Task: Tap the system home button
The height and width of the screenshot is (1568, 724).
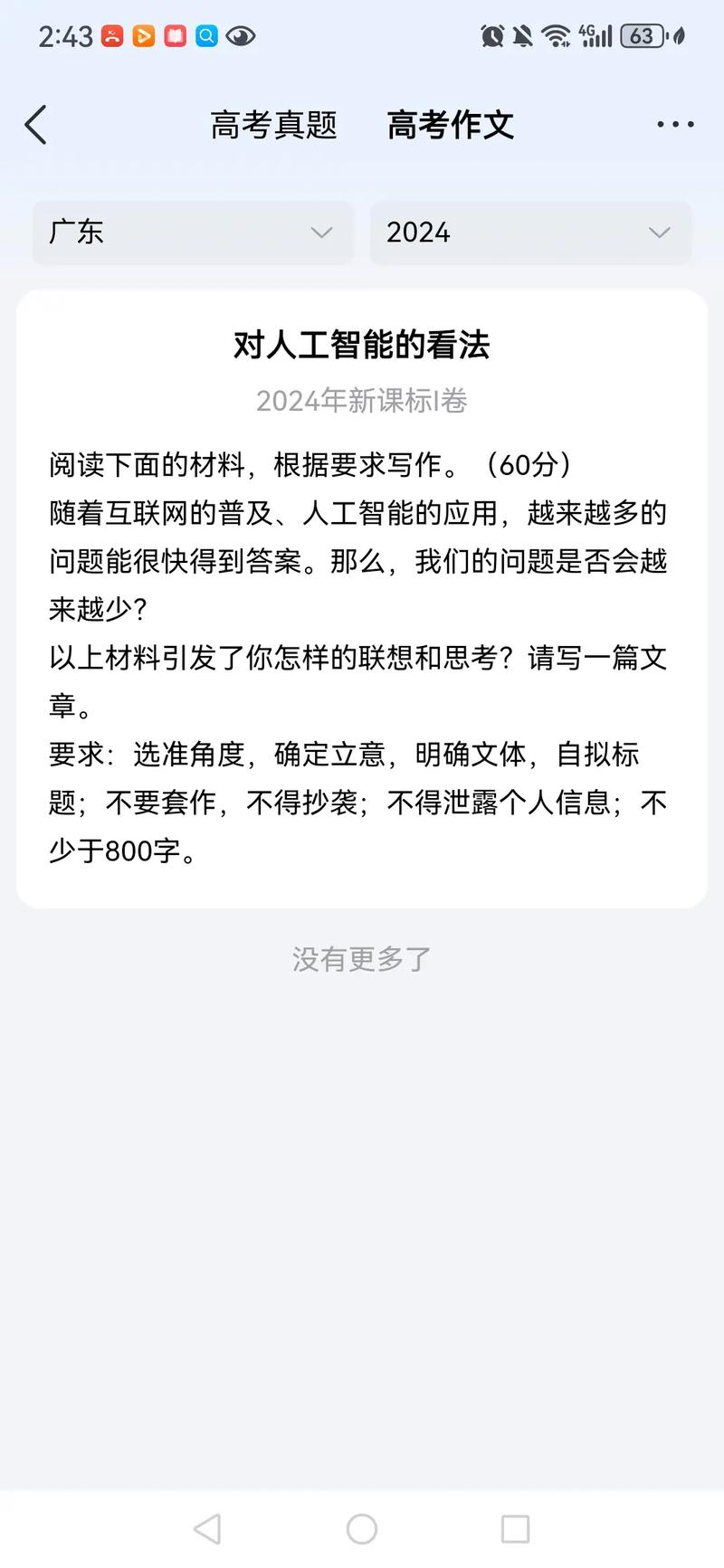Action: [x=362, y=1529]
